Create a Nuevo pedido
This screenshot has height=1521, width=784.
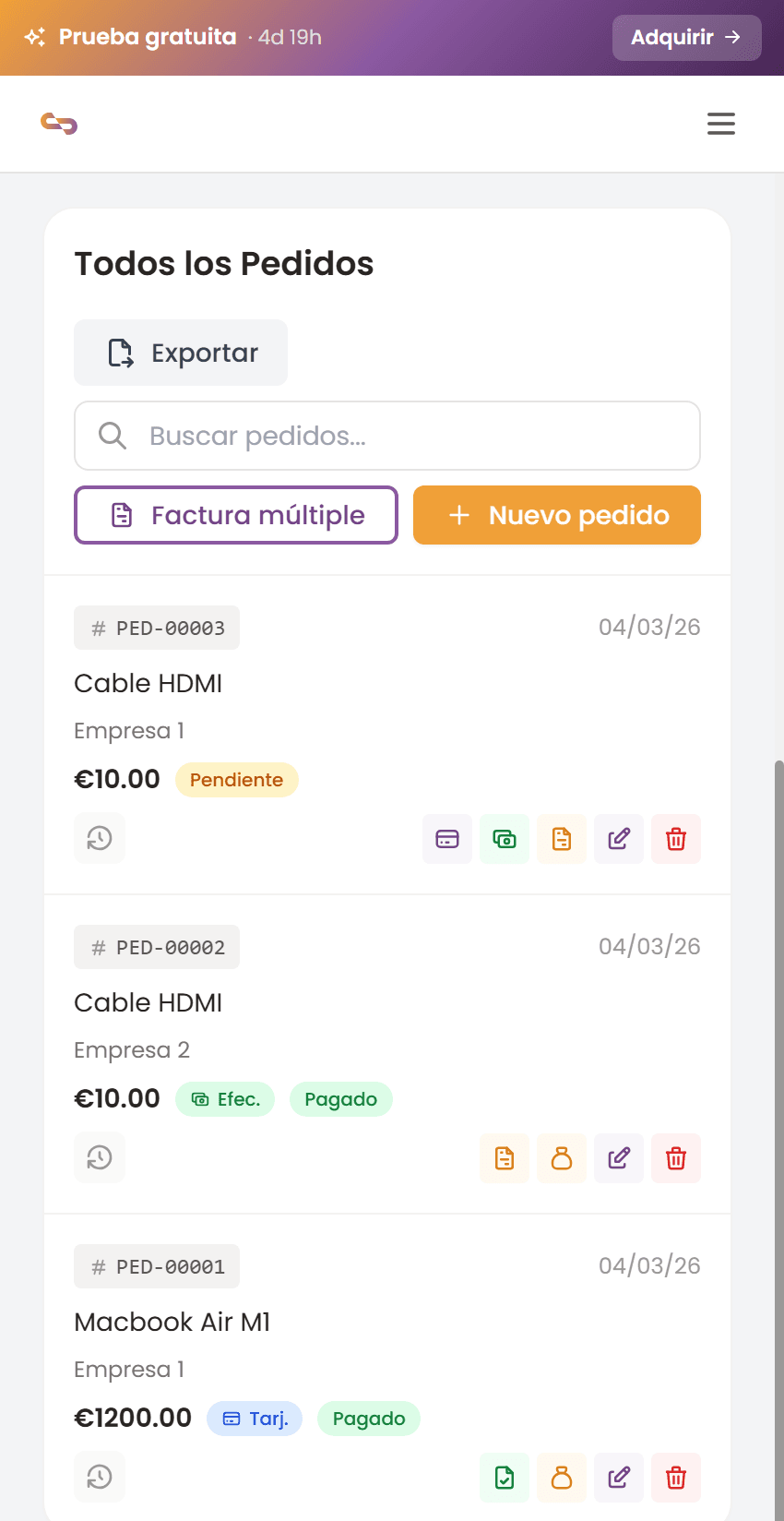556,515
